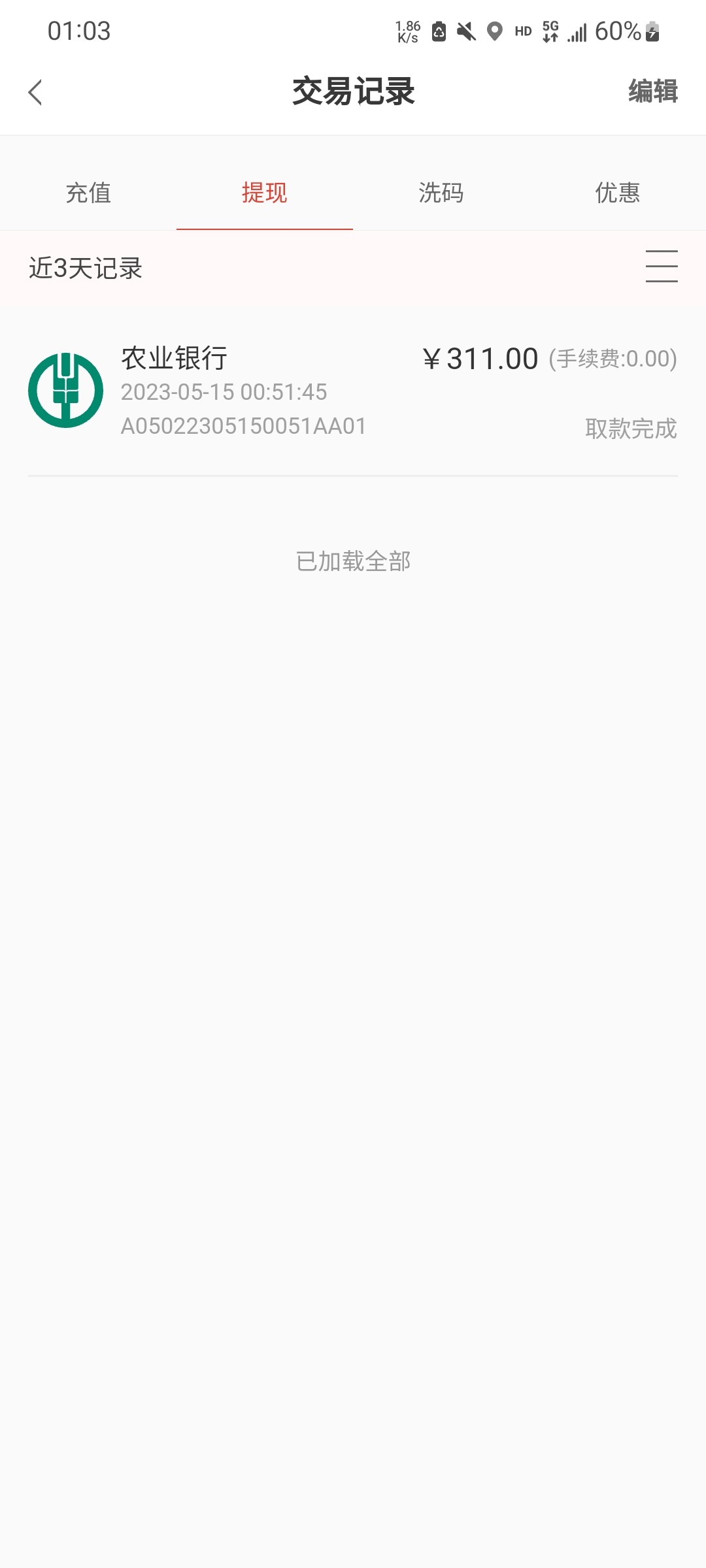Tap the 已加载全部 loading indicator
Viewport: 706px width, 1568px height.
click(x=353, y=561)
